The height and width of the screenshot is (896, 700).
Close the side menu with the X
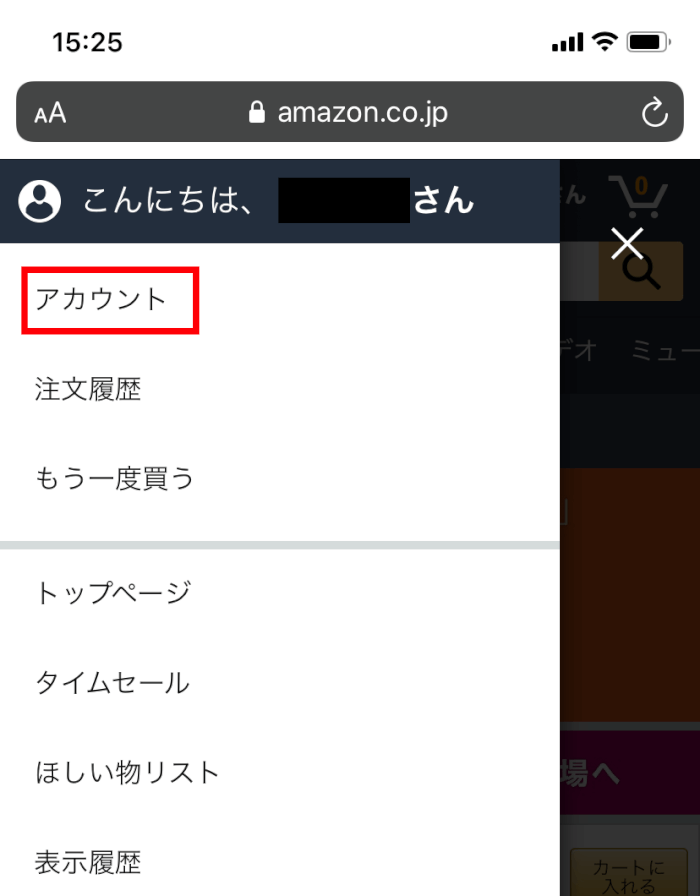coord(627,244)
